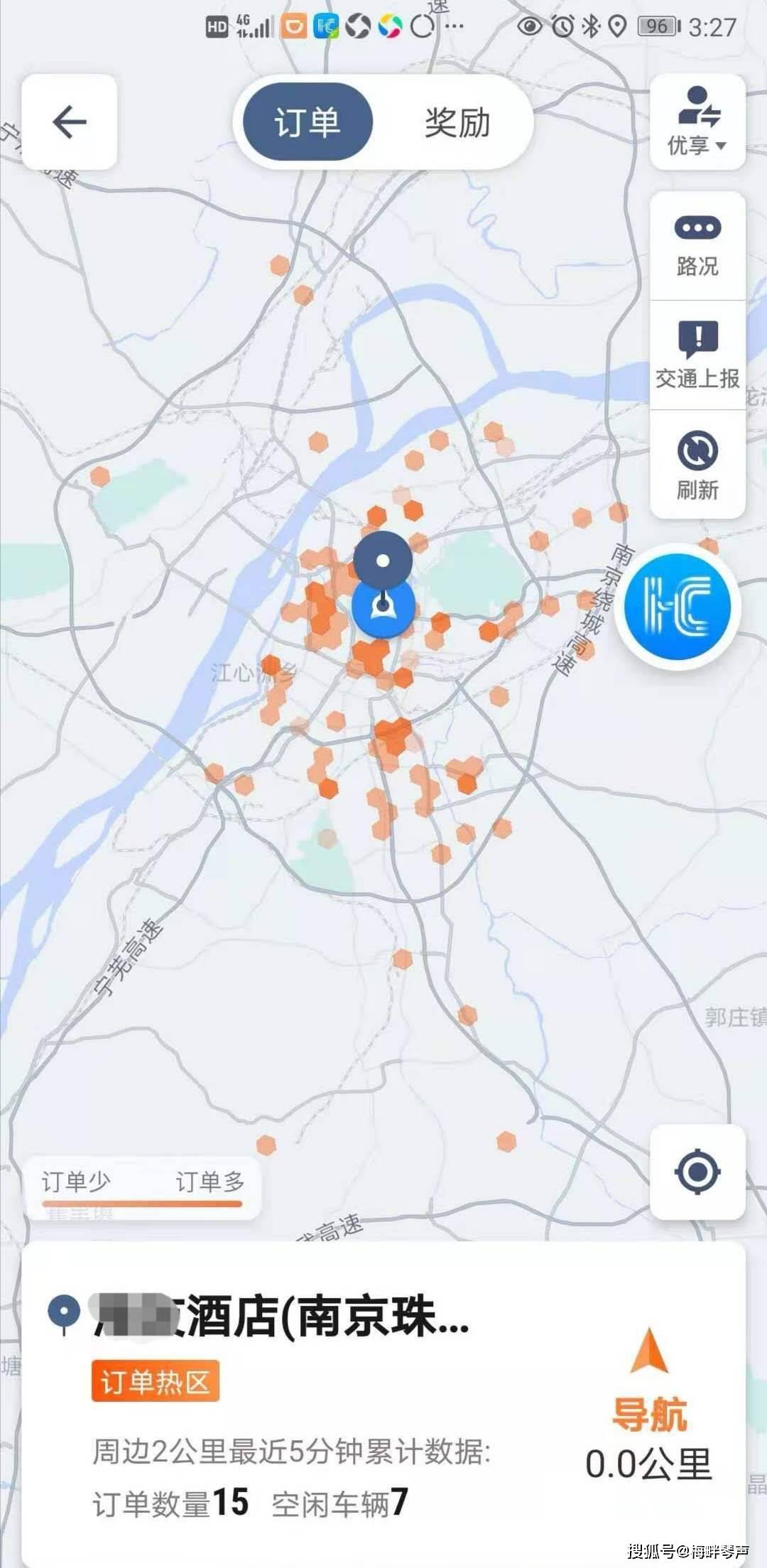
Task: Toggle 路况 traffic layer
Action: pos(697,246)
